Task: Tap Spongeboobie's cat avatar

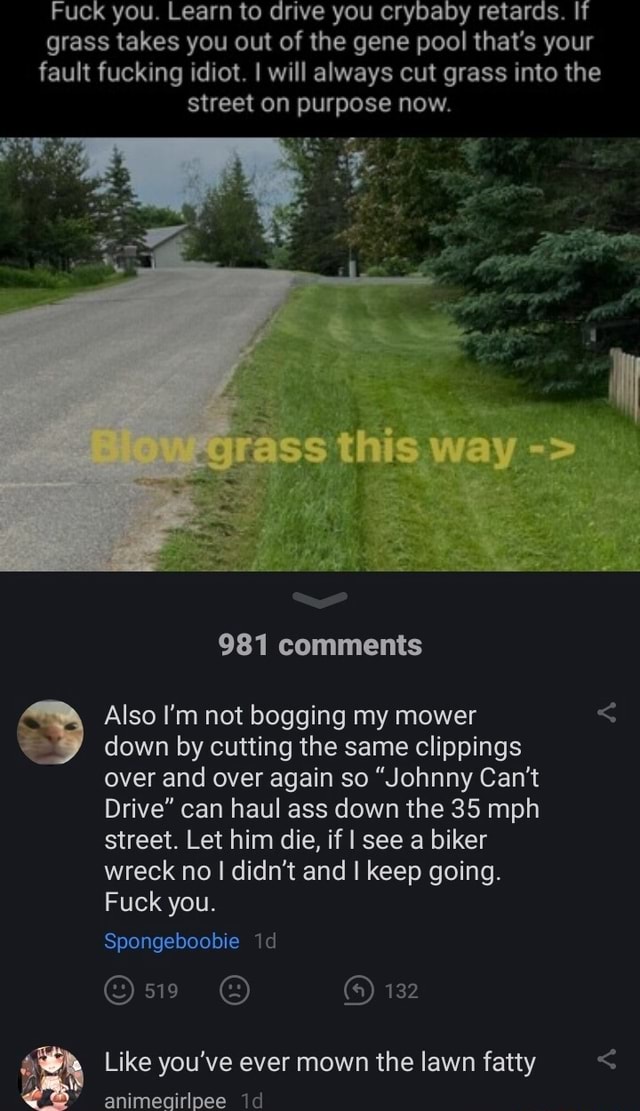Action: [x=50, y=732]
